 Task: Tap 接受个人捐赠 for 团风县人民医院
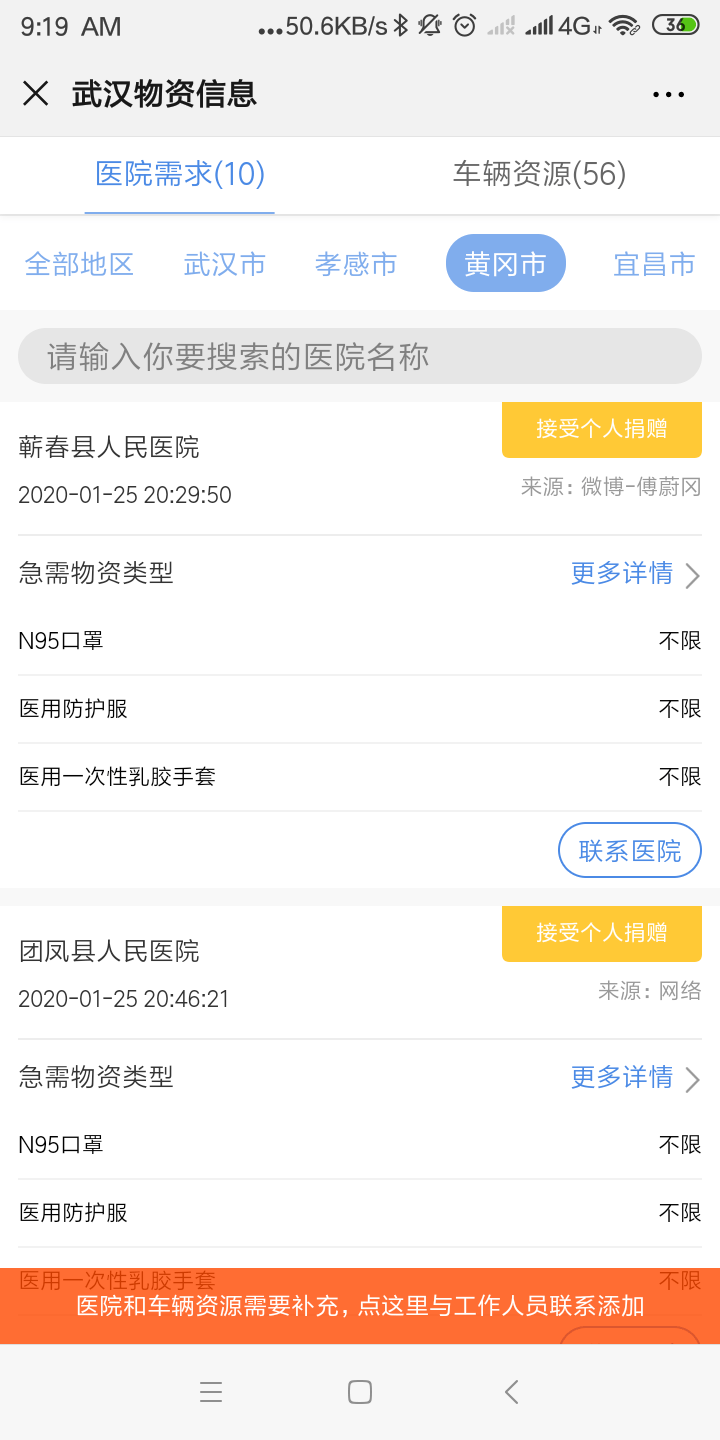click(x=602, y=933)
